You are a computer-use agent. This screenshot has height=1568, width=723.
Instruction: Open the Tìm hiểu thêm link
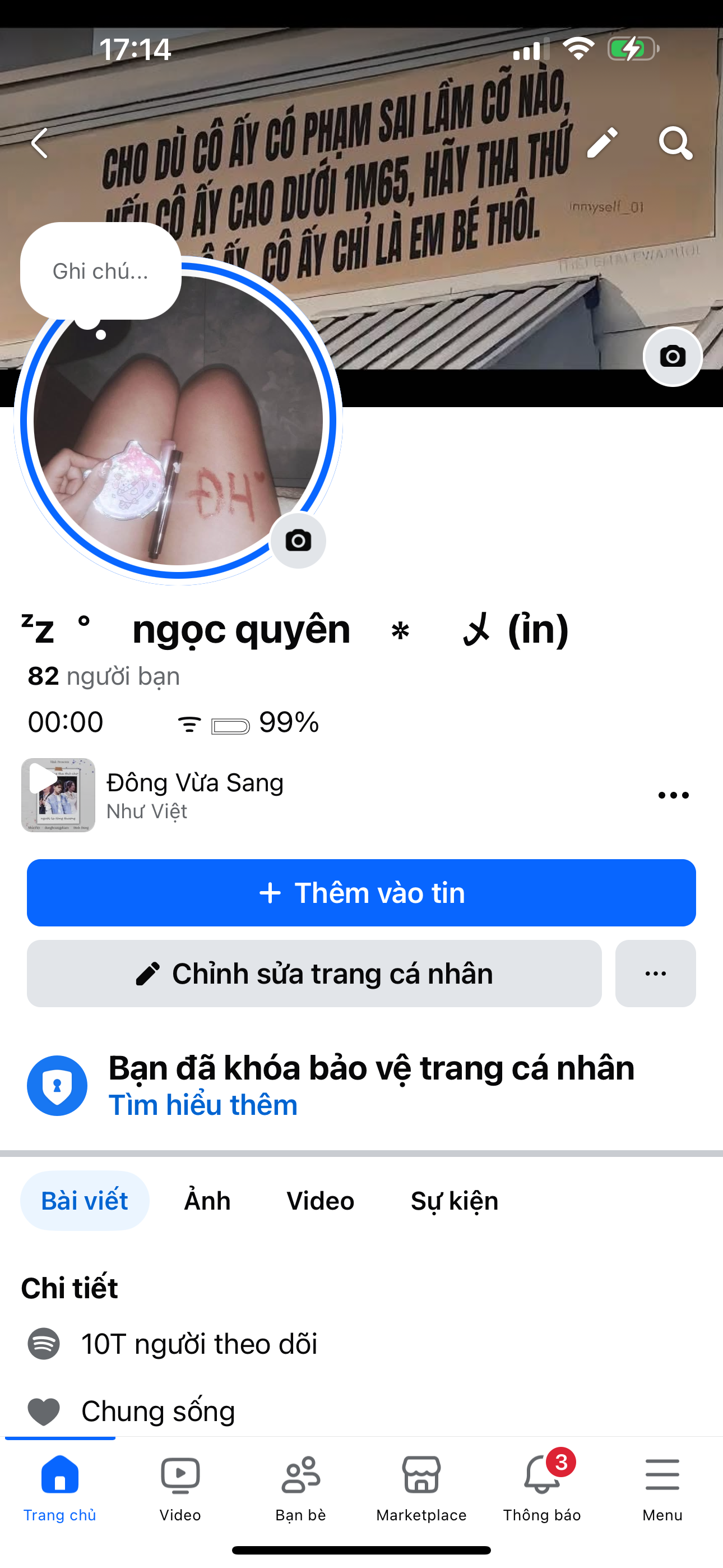[x=203, y=1105]
